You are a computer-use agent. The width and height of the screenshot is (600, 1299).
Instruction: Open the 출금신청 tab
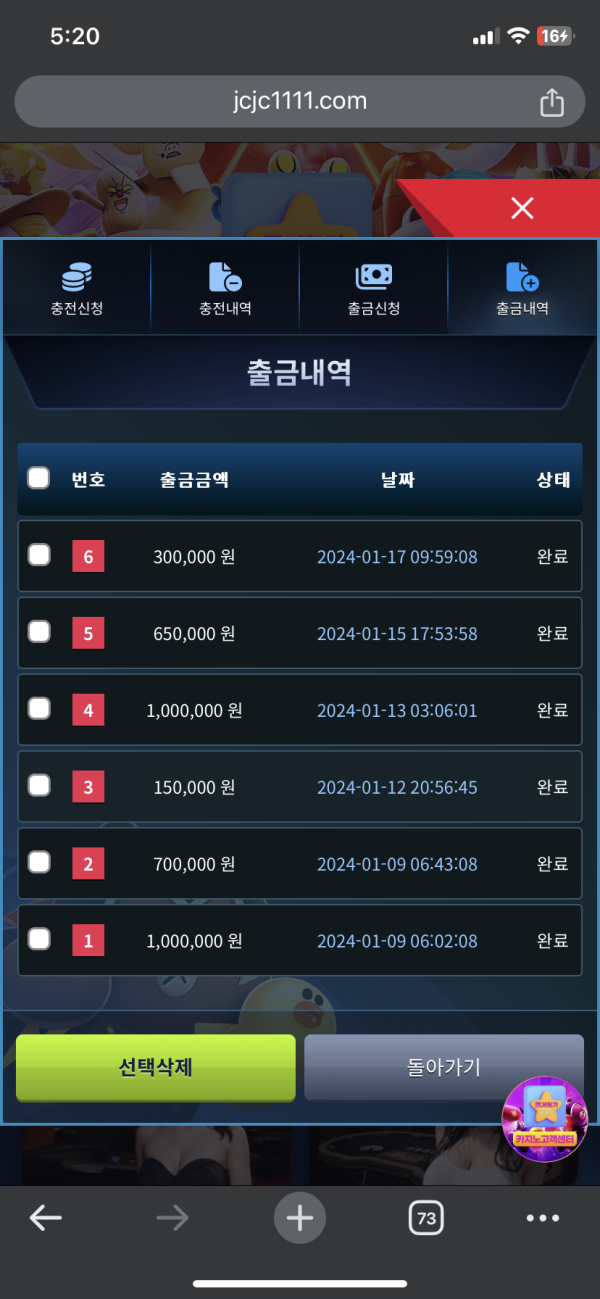[x=374, y=287]
